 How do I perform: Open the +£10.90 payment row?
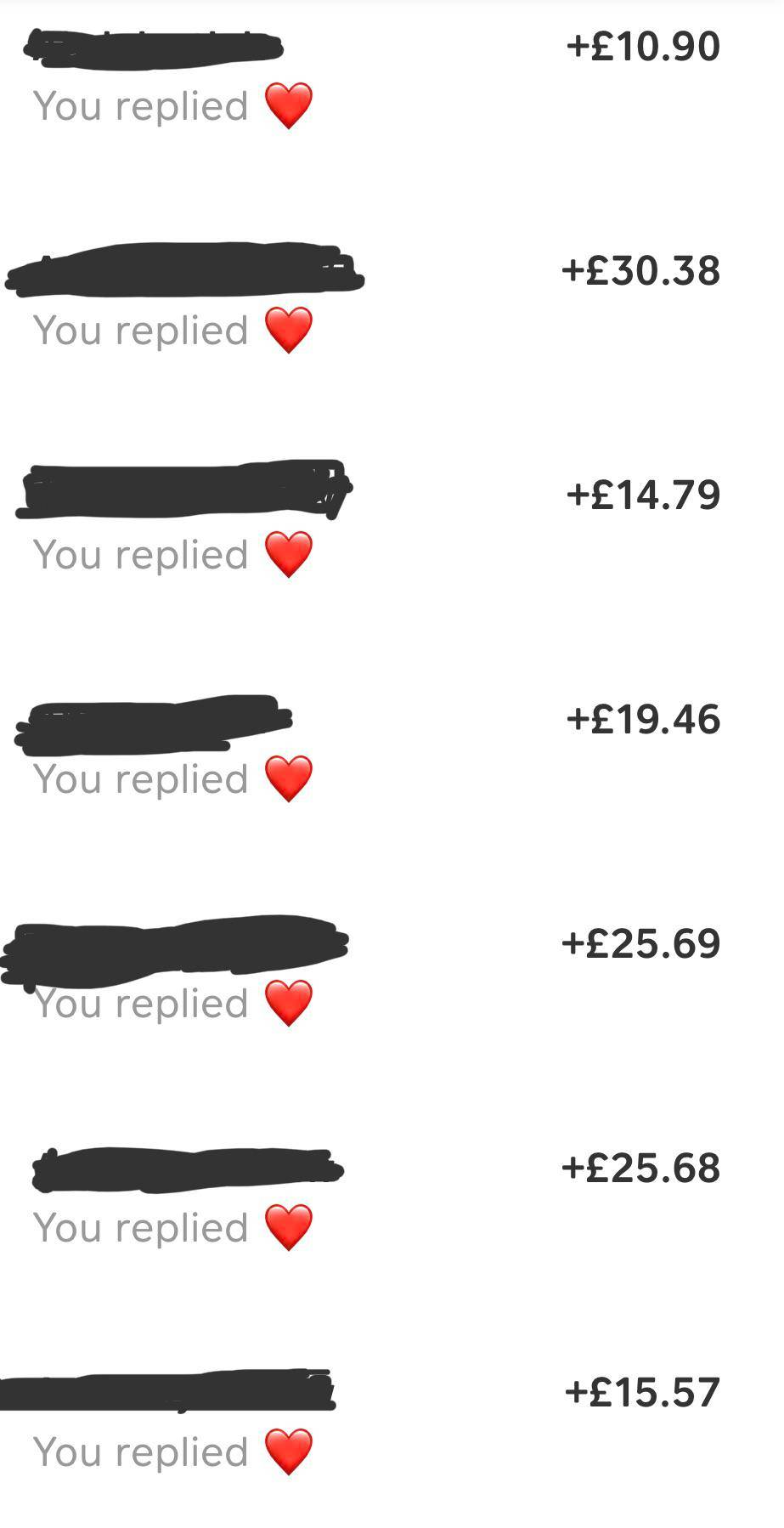click(x=643, y=47)
